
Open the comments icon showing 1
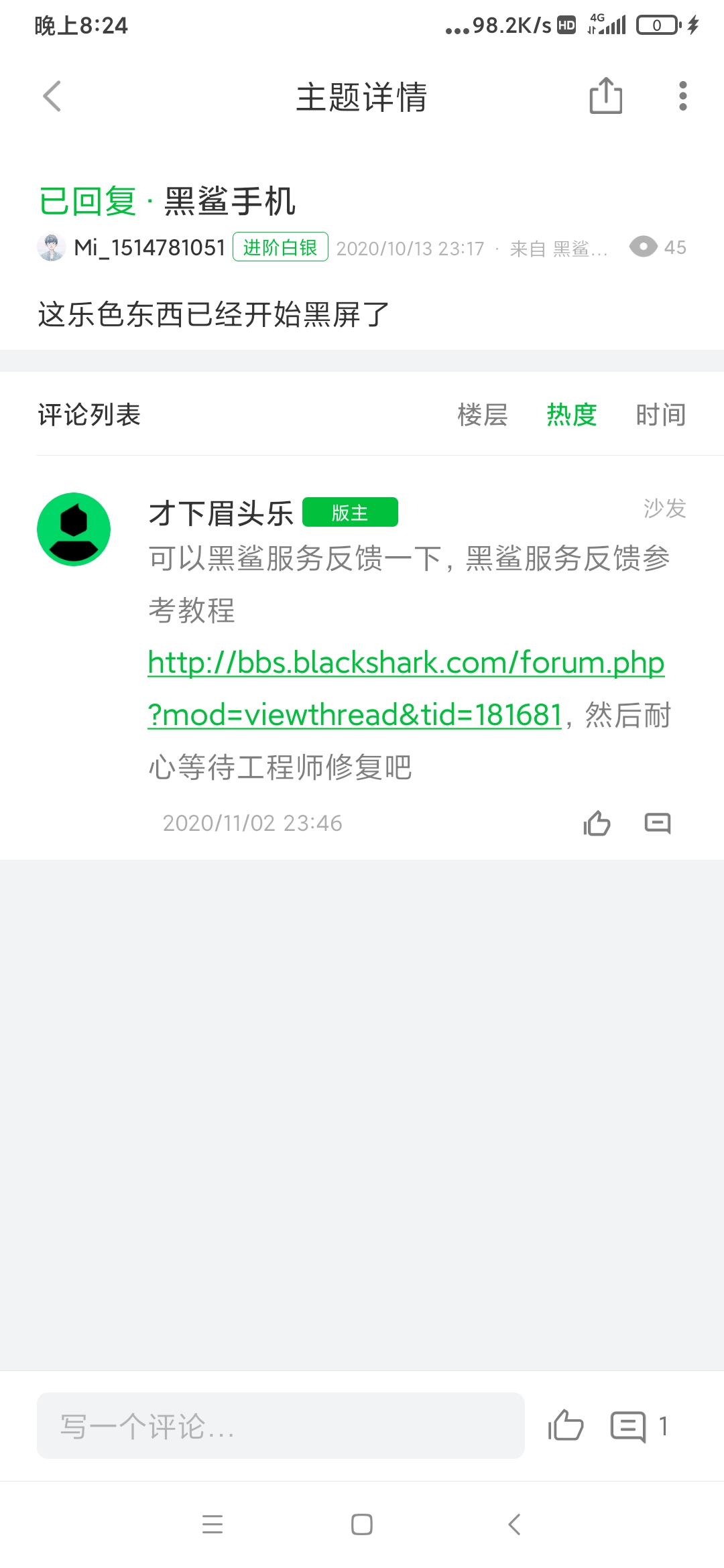[628, 1426]
